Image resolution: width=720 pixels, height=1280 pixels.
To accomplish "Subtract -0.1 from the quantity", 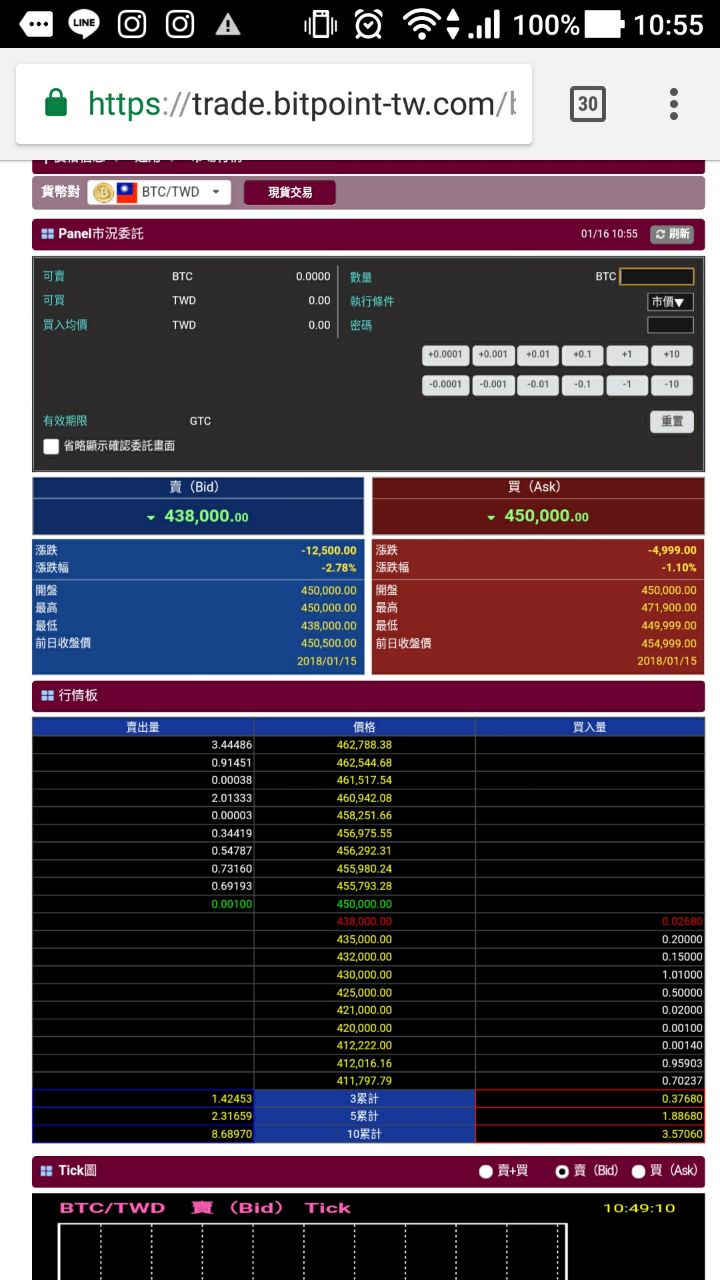I will tap(582, 385).
